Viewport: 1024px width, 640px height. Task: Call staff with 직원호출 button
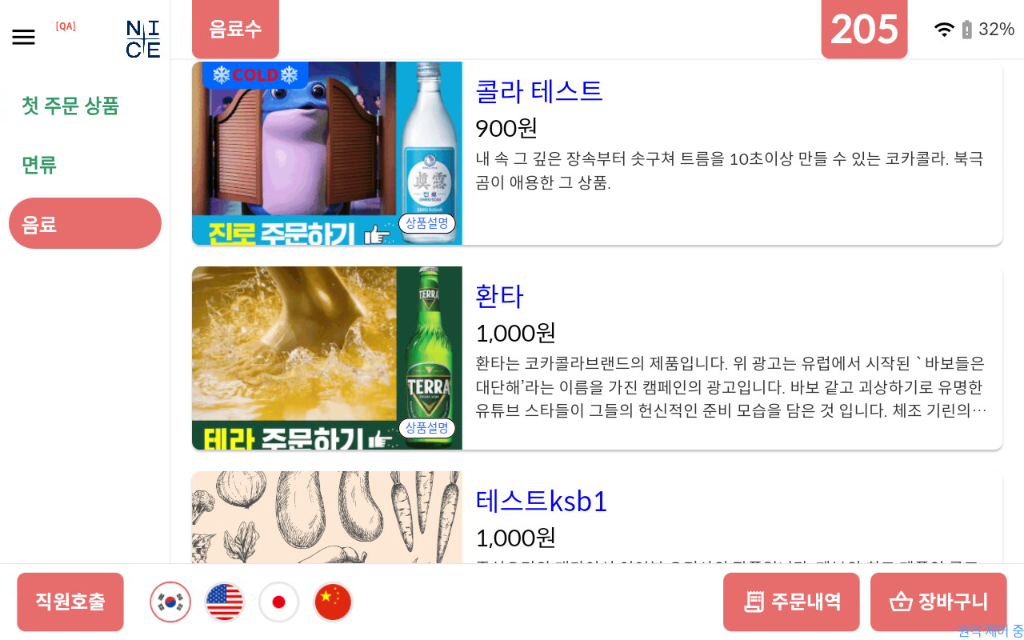coord(70,602)
